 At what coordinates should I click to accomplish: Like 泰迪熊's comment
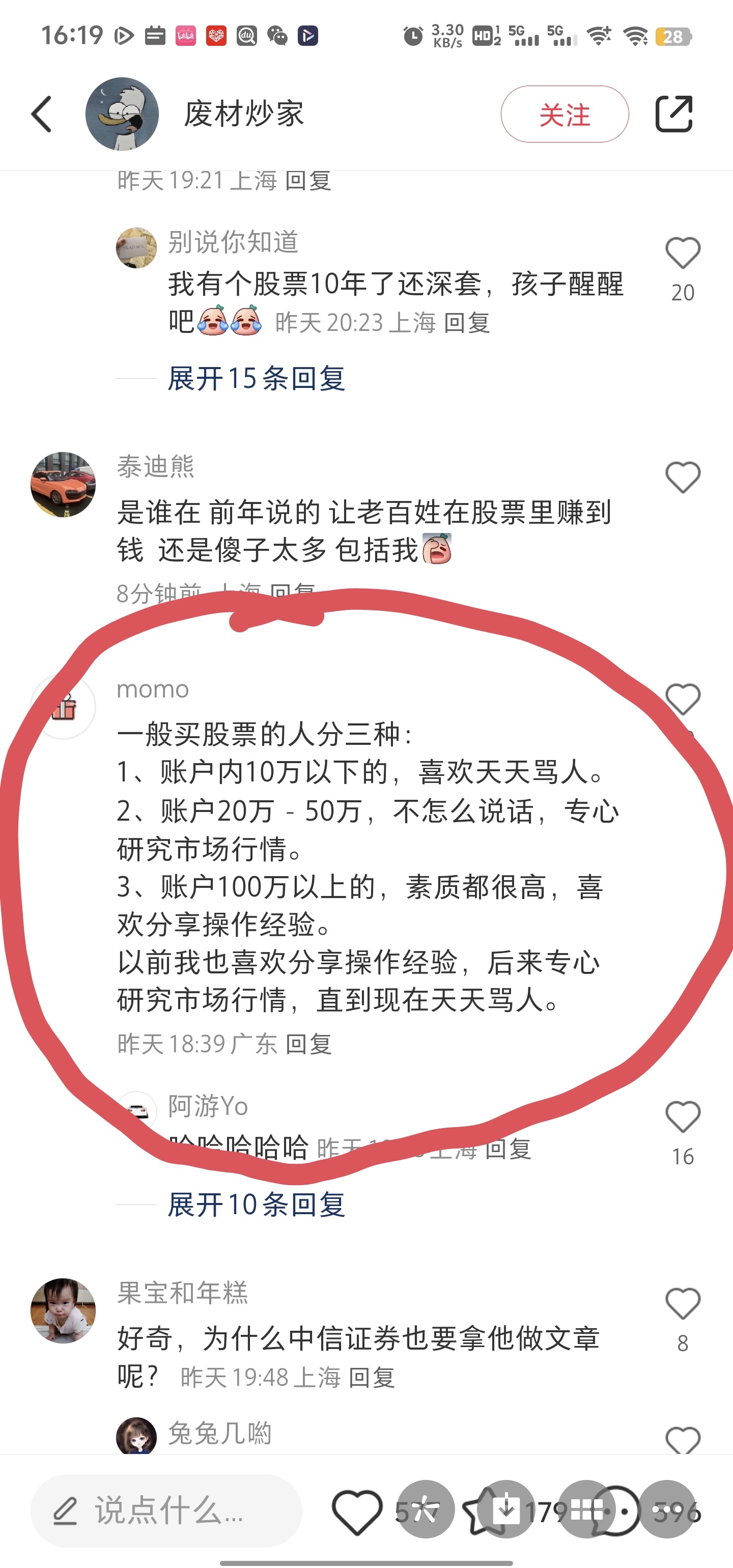[683, 477]
